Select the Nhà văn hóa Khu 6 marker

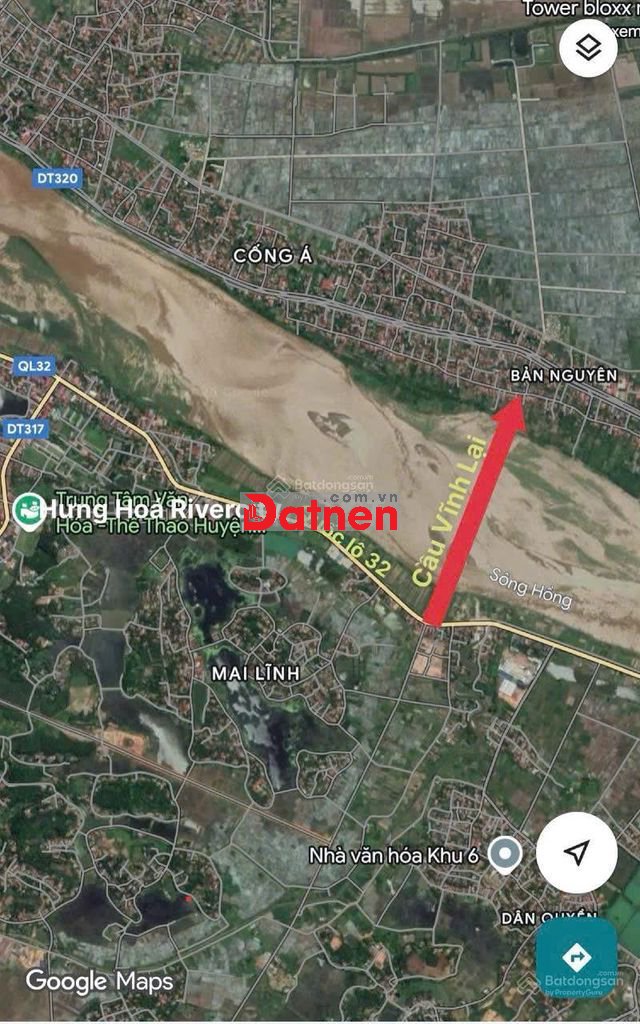(509, 855)
